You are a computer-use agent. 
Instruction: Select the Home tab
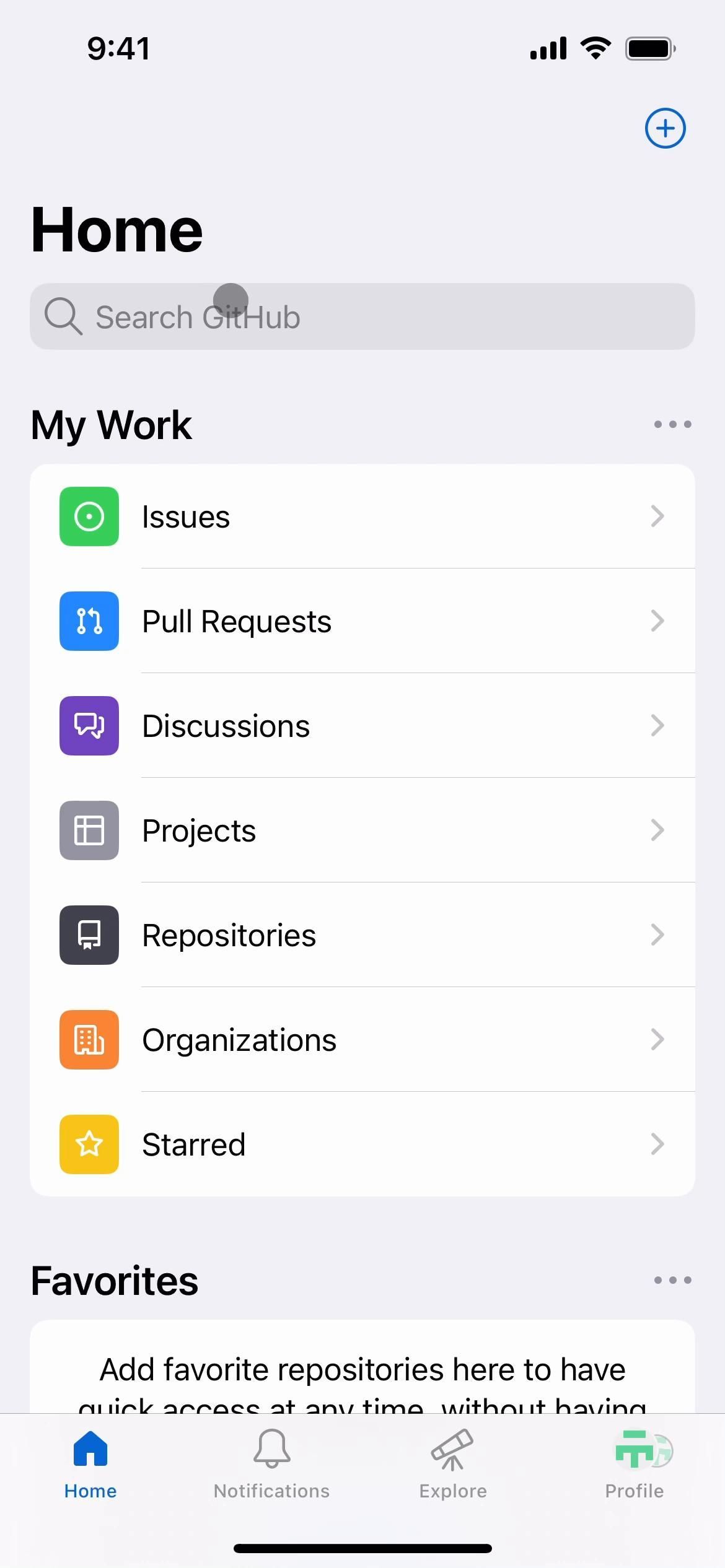(90, 1464)
